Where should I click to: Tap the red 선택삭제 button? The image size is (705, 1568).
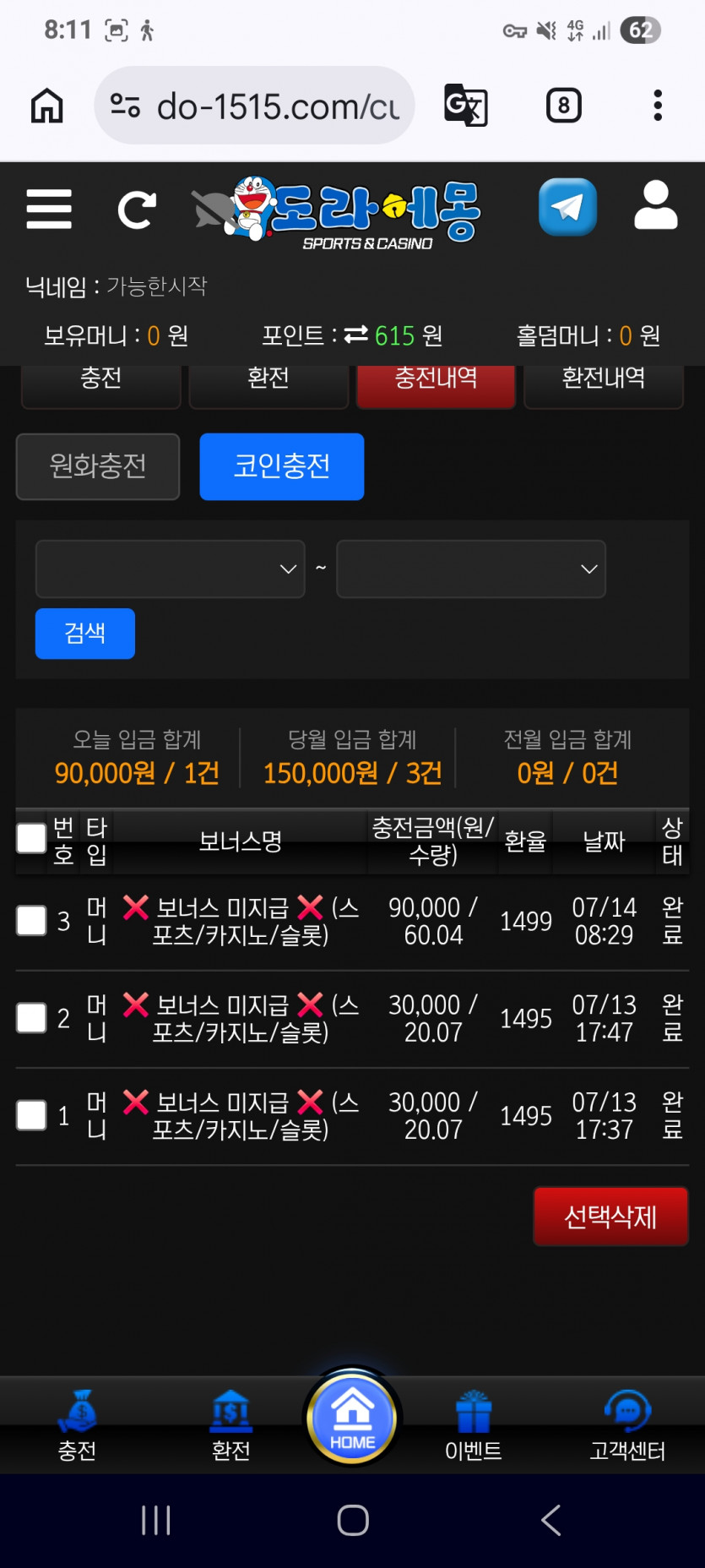tap(610, 1217)
